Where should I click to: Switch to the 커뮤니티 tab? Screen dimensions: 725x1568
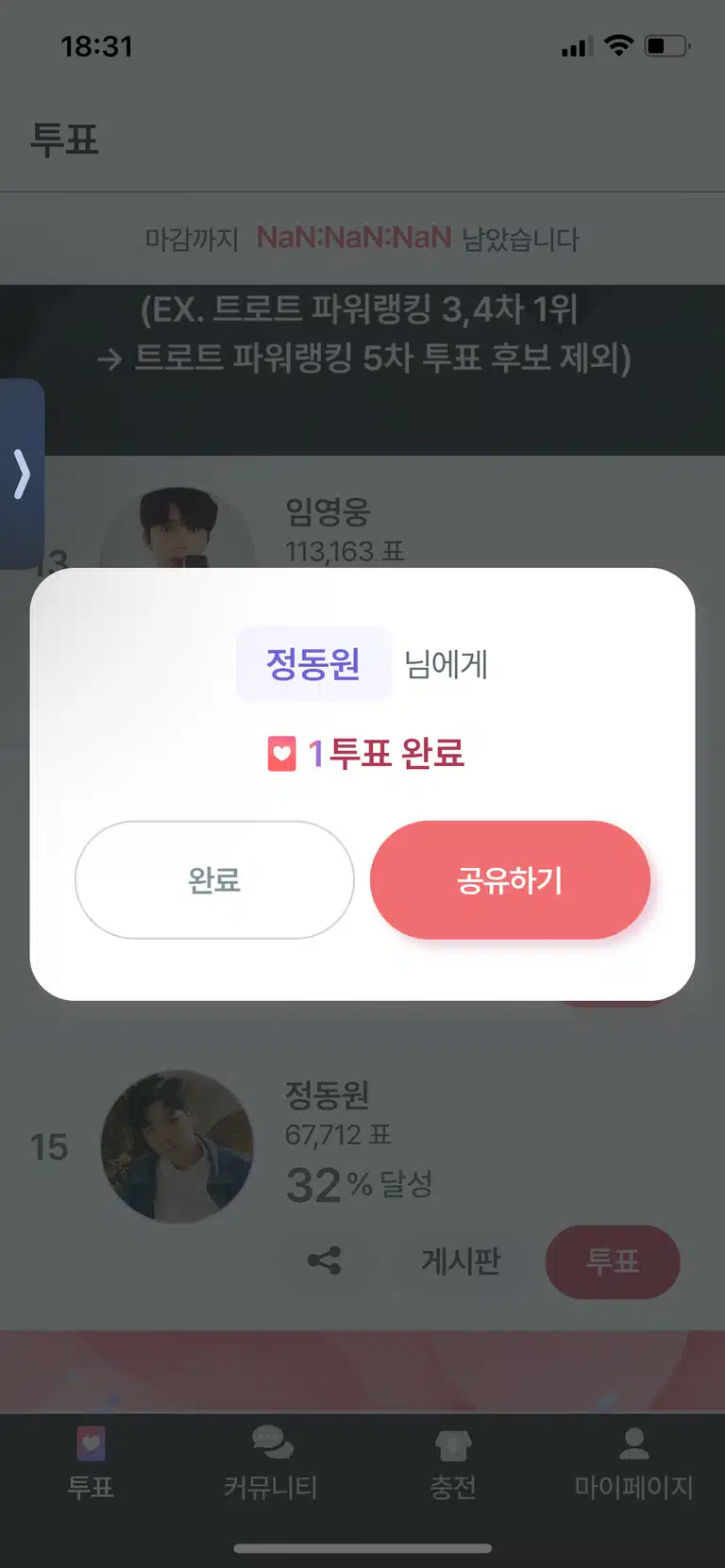coord(271,1463)
